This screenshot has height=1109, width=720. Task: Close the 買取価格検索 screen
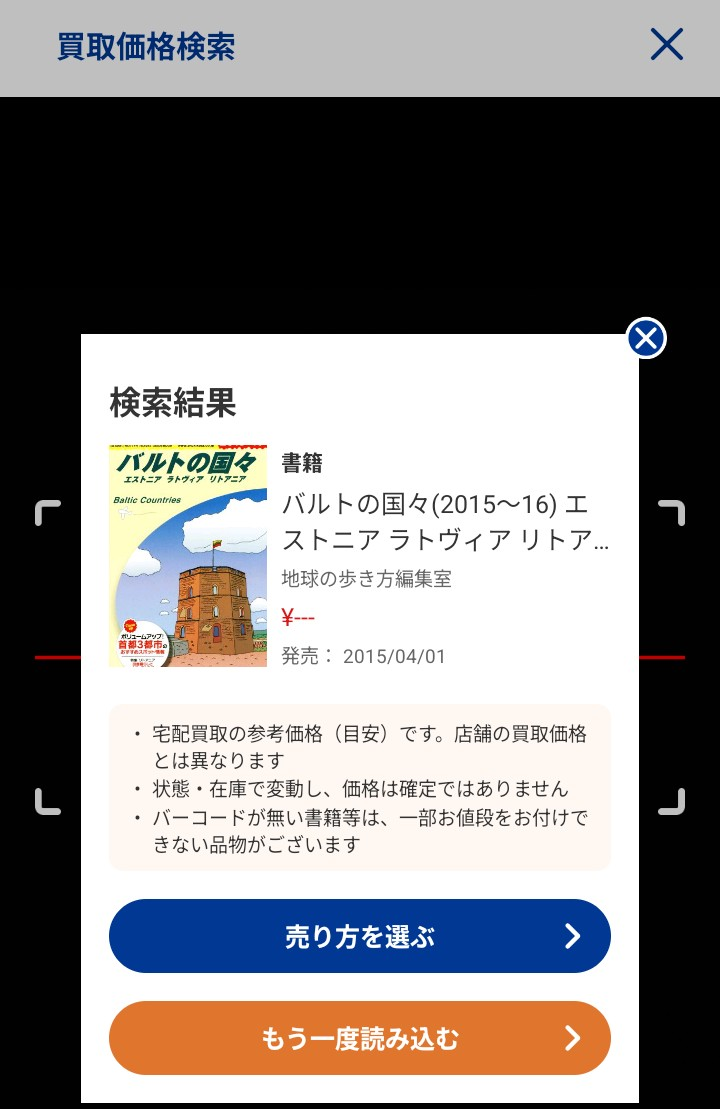[x=666, y=45]
